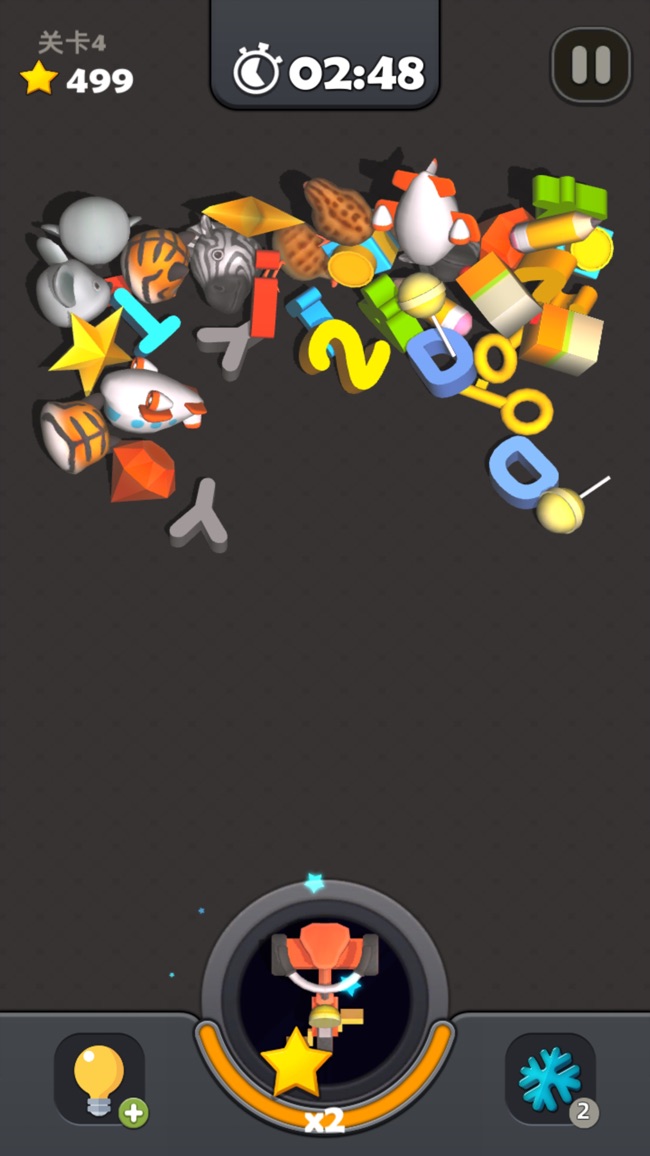
Task: Use the light bulb hint booster
Action: [x=100, y=1079]
